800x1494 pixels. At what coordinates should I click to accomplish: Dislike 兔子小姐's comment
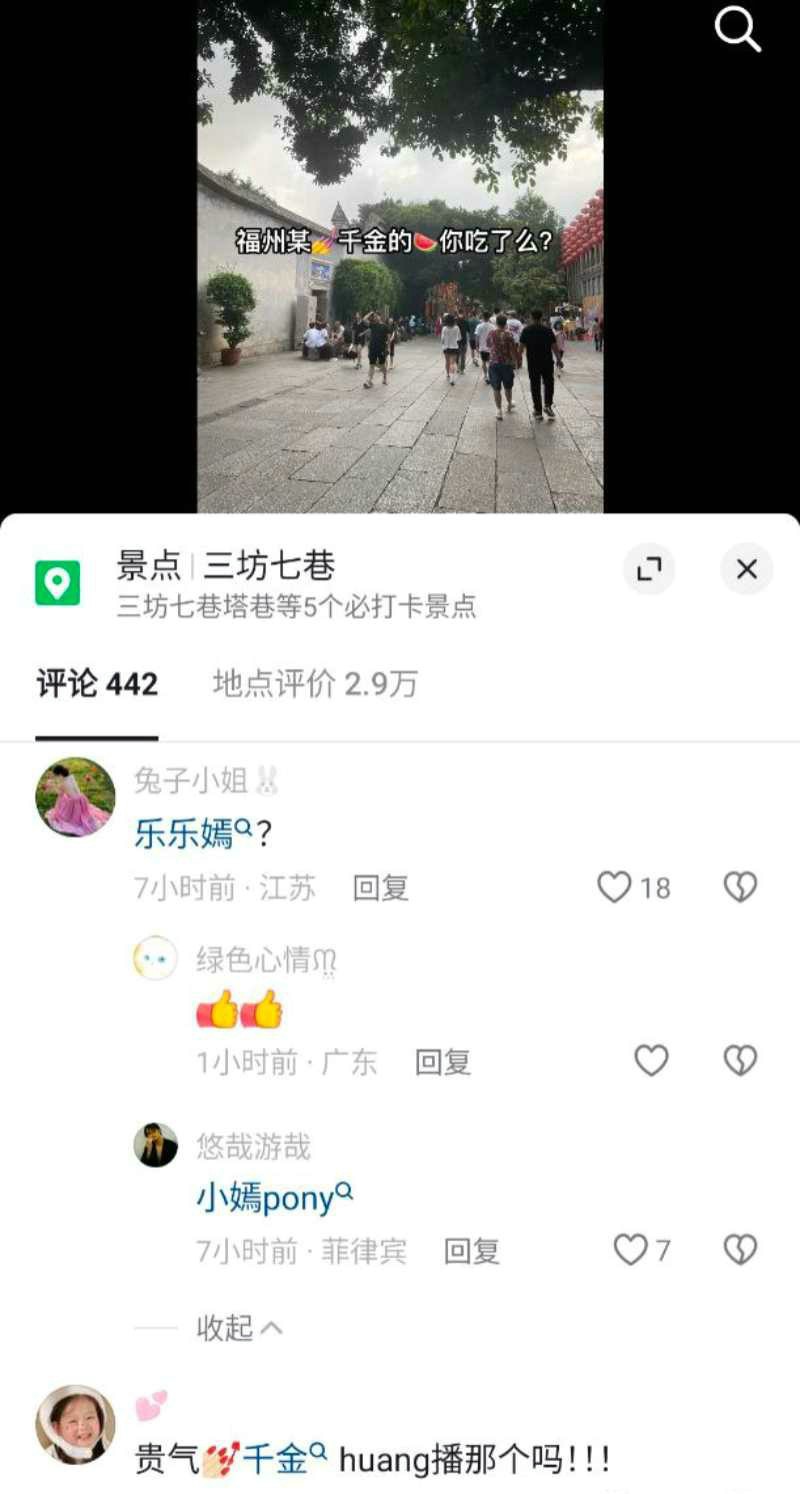pos(740,887)
